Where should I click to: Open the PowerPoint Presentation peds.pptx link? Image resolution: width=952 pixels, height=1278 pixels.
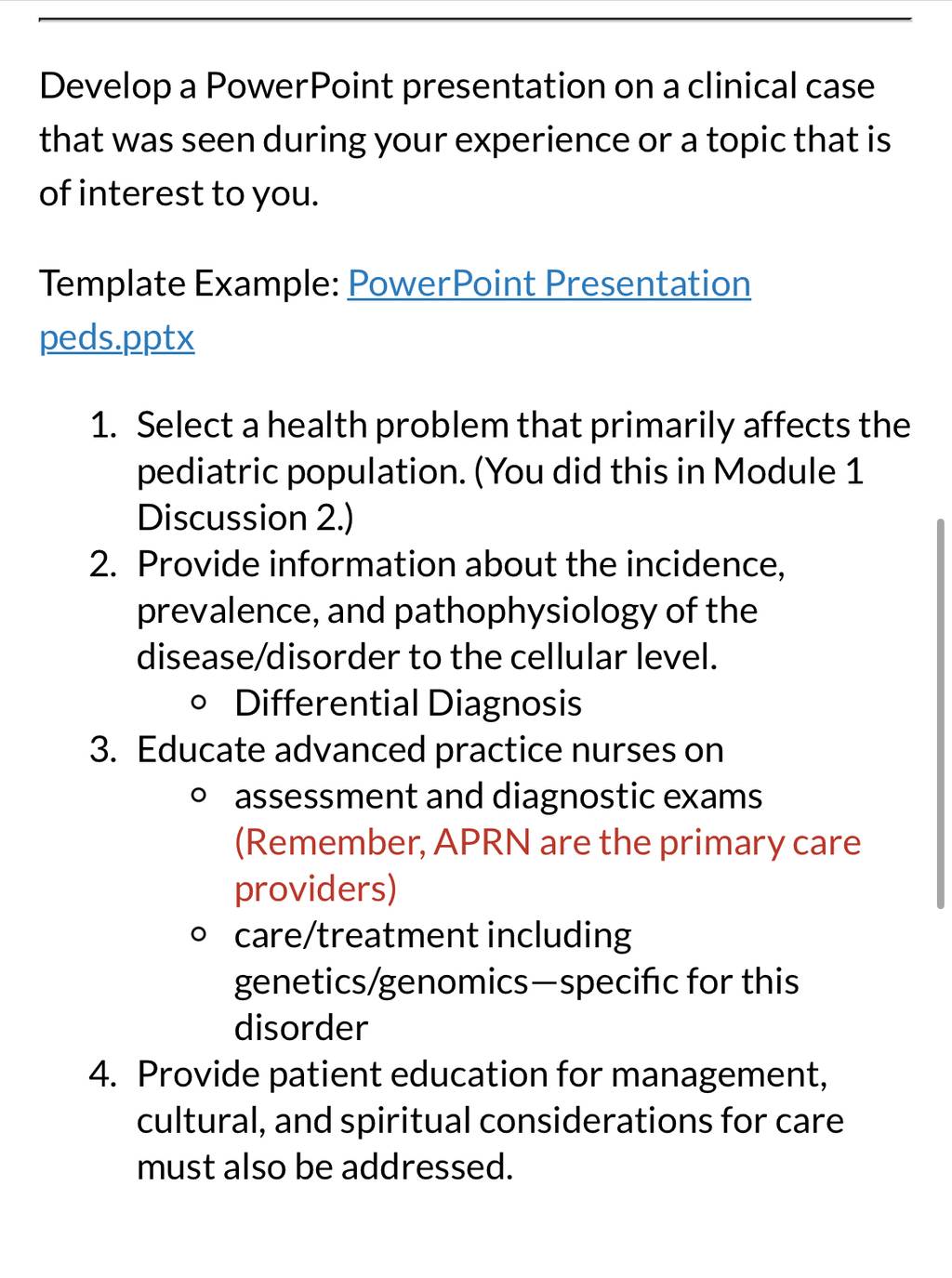click(549, 283)
